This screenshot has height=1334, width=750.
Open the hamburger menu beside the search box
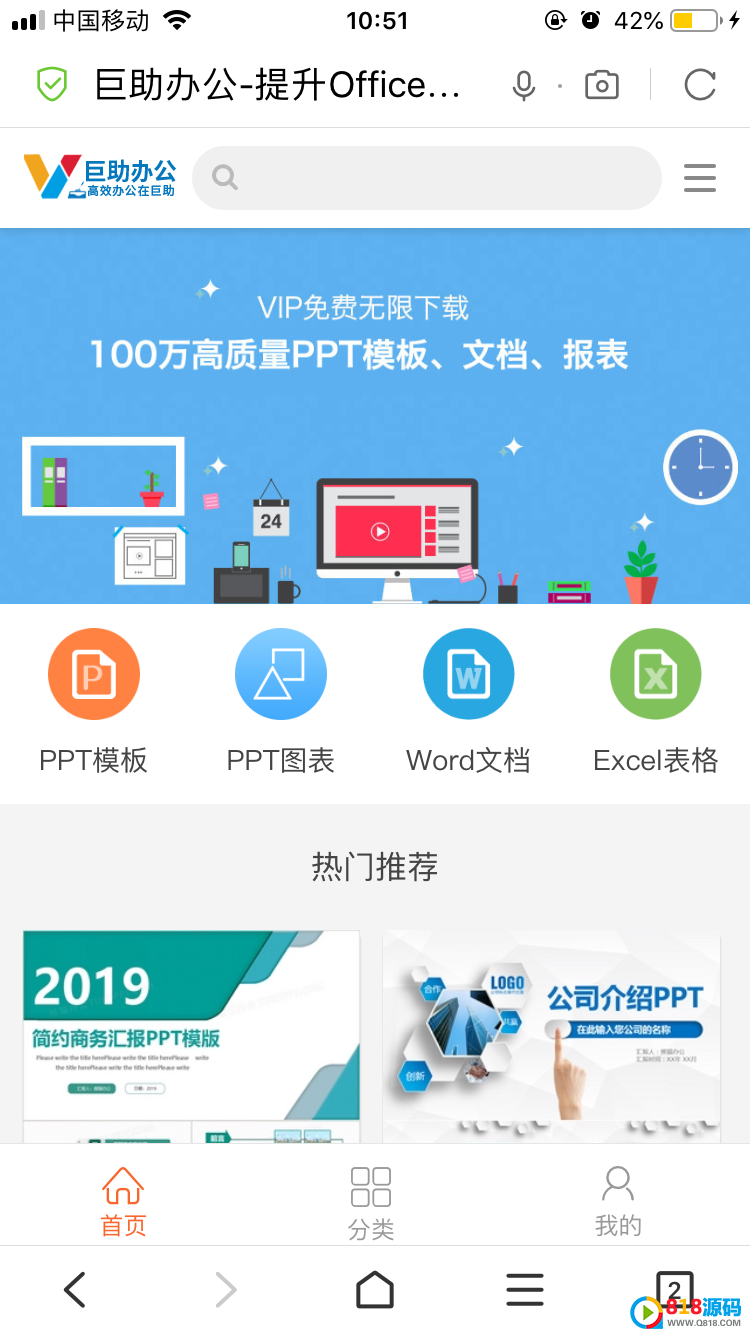tap(700, 178)
